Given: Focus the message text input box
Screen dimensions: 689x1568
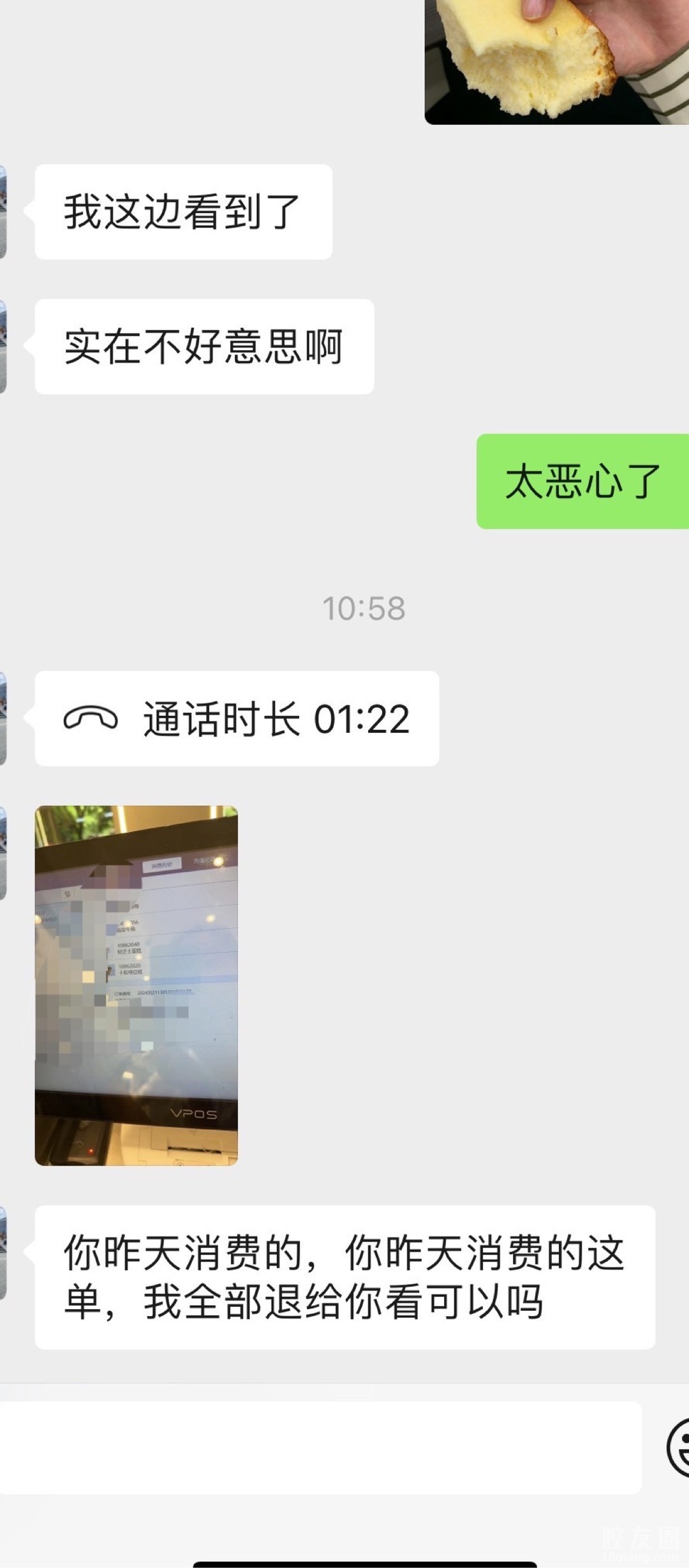Looking at the screenshot, I should pos(319,1448).
